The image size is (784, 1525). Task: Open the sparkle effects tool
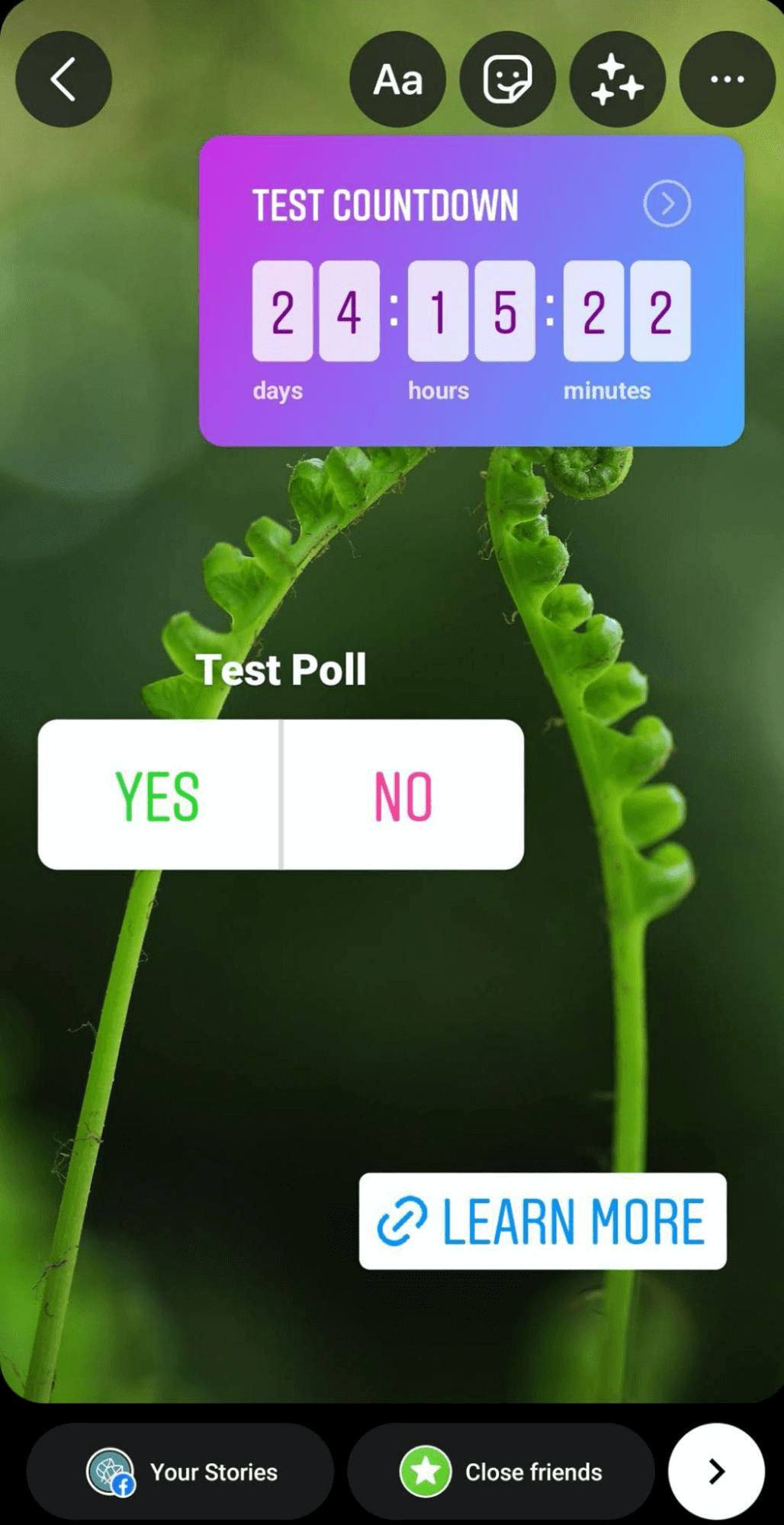[x=617, y=79]
